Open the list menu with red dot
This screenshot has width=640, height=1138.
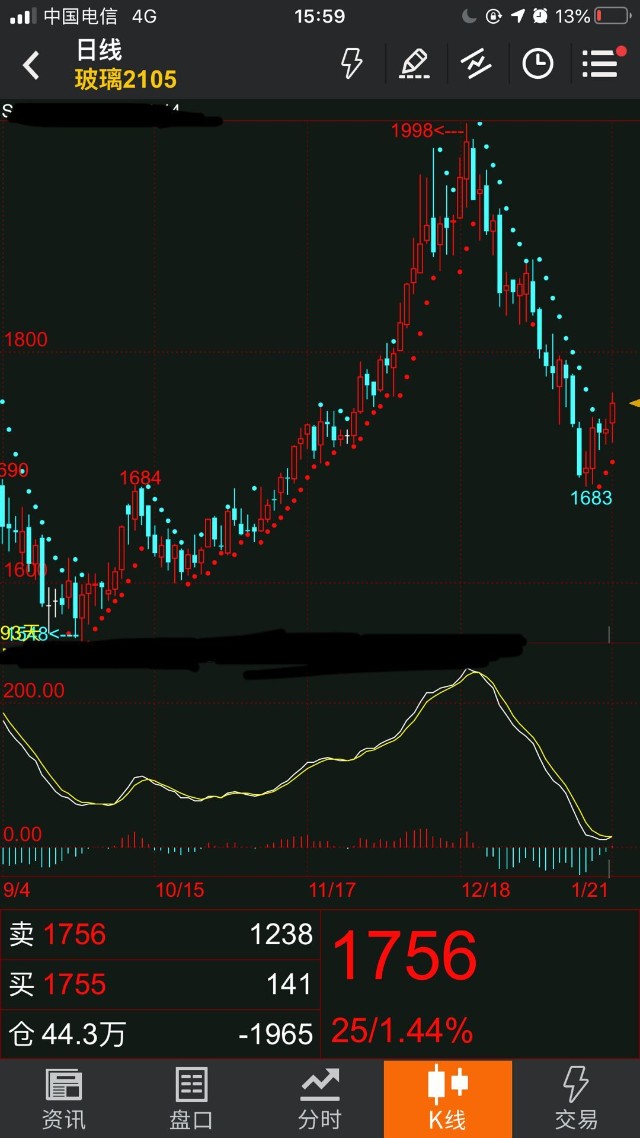(601, 64)
